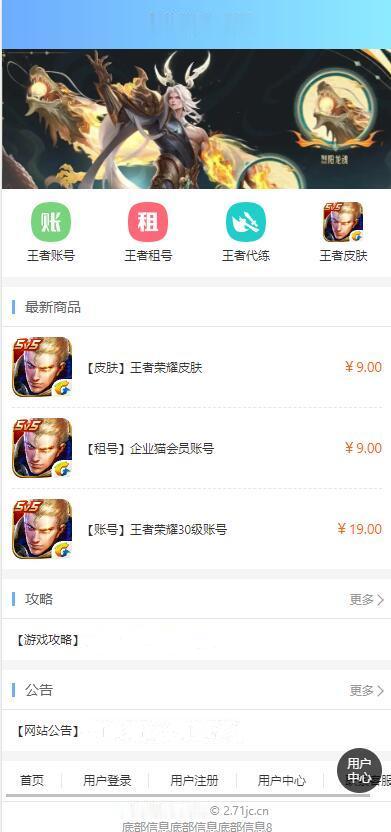Image resolution: width=391 pixels, height=832 pixels.
Task: Open the 王者账号 category
Action: click(51, 232)
